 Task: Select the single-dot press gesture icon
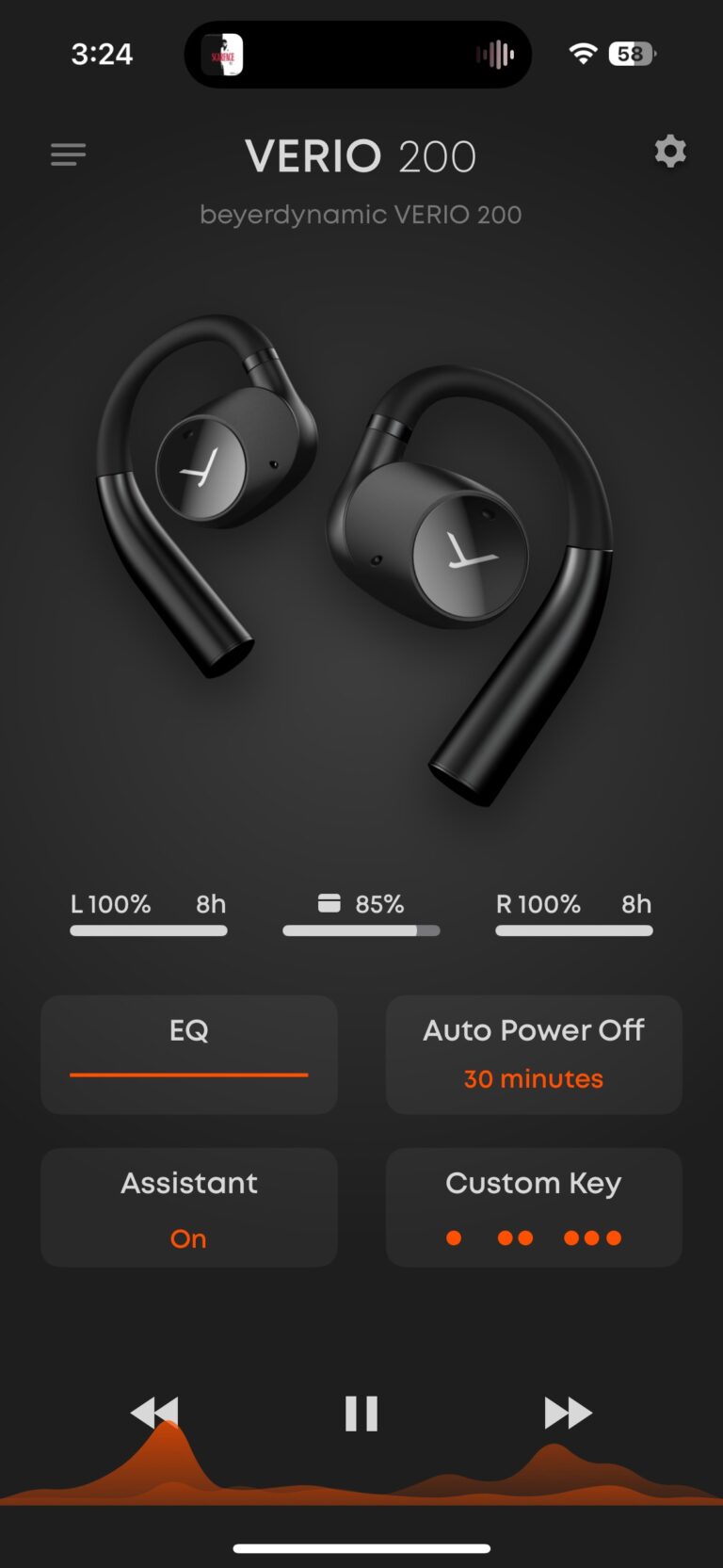tap(453, 1237)
